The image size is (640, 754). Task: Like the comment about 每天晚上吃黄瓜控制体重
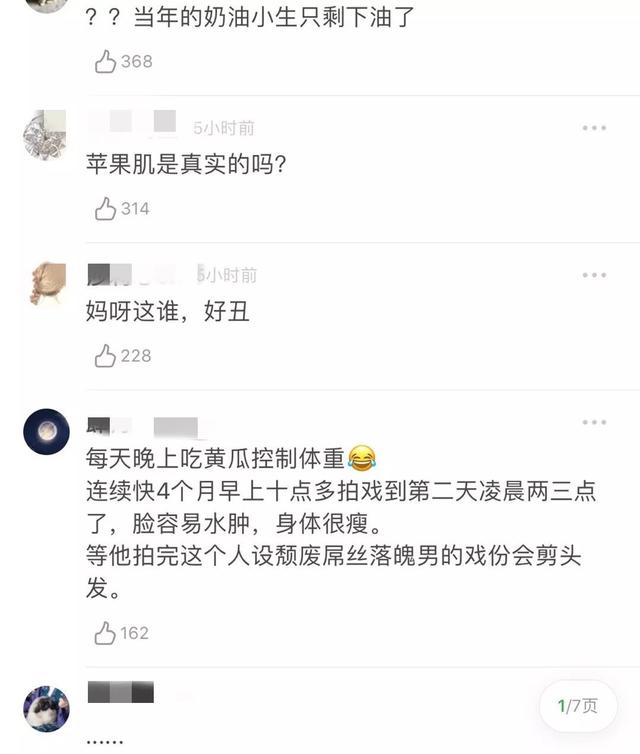click(x=106, y=633)
